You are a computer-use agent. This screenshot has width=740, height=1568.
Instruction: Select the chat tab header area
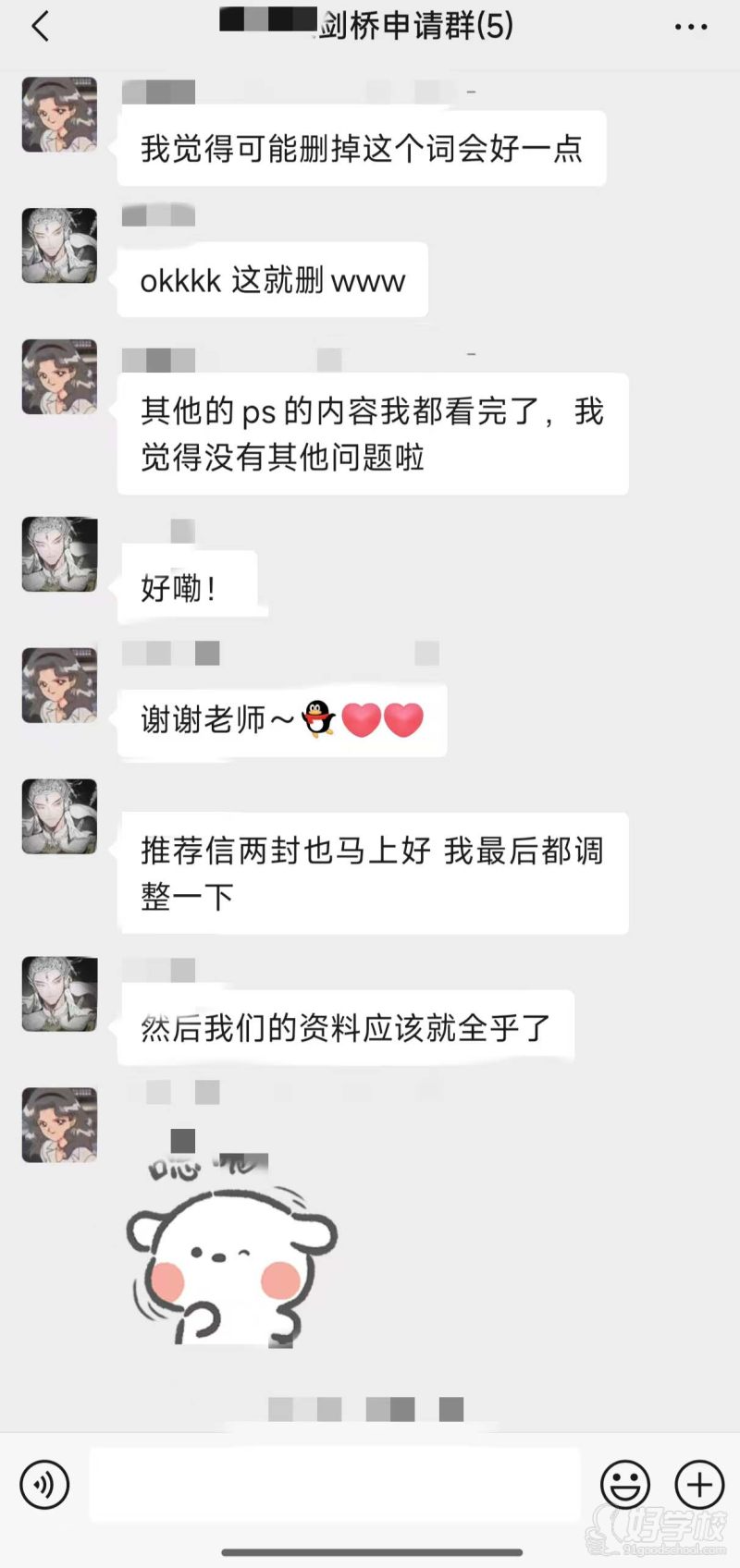click(x=370, y=27)
